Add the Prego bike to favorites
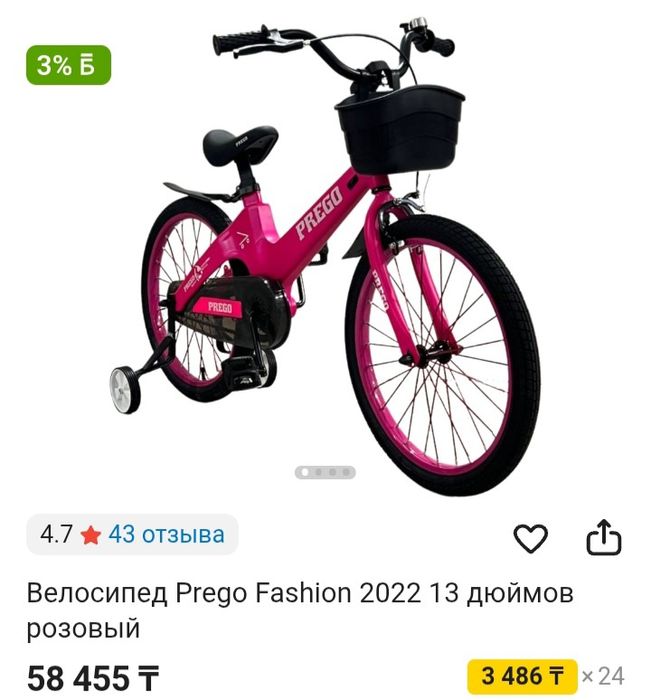Image resolution: width=651 pixels, height=700 pixels. coord(531,539)
